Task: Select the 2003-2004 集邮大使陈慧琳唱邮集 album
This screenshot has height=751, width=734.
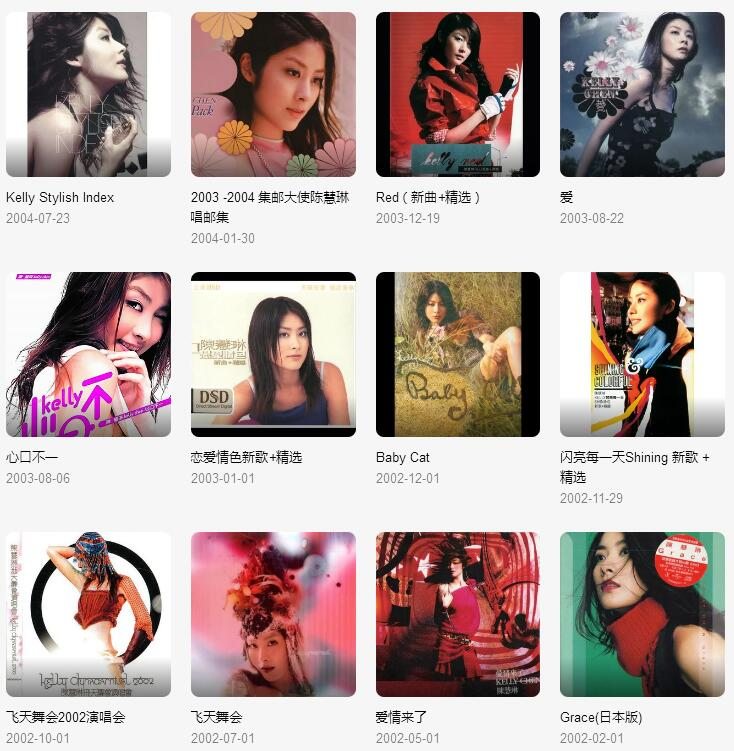Action: 273,94
